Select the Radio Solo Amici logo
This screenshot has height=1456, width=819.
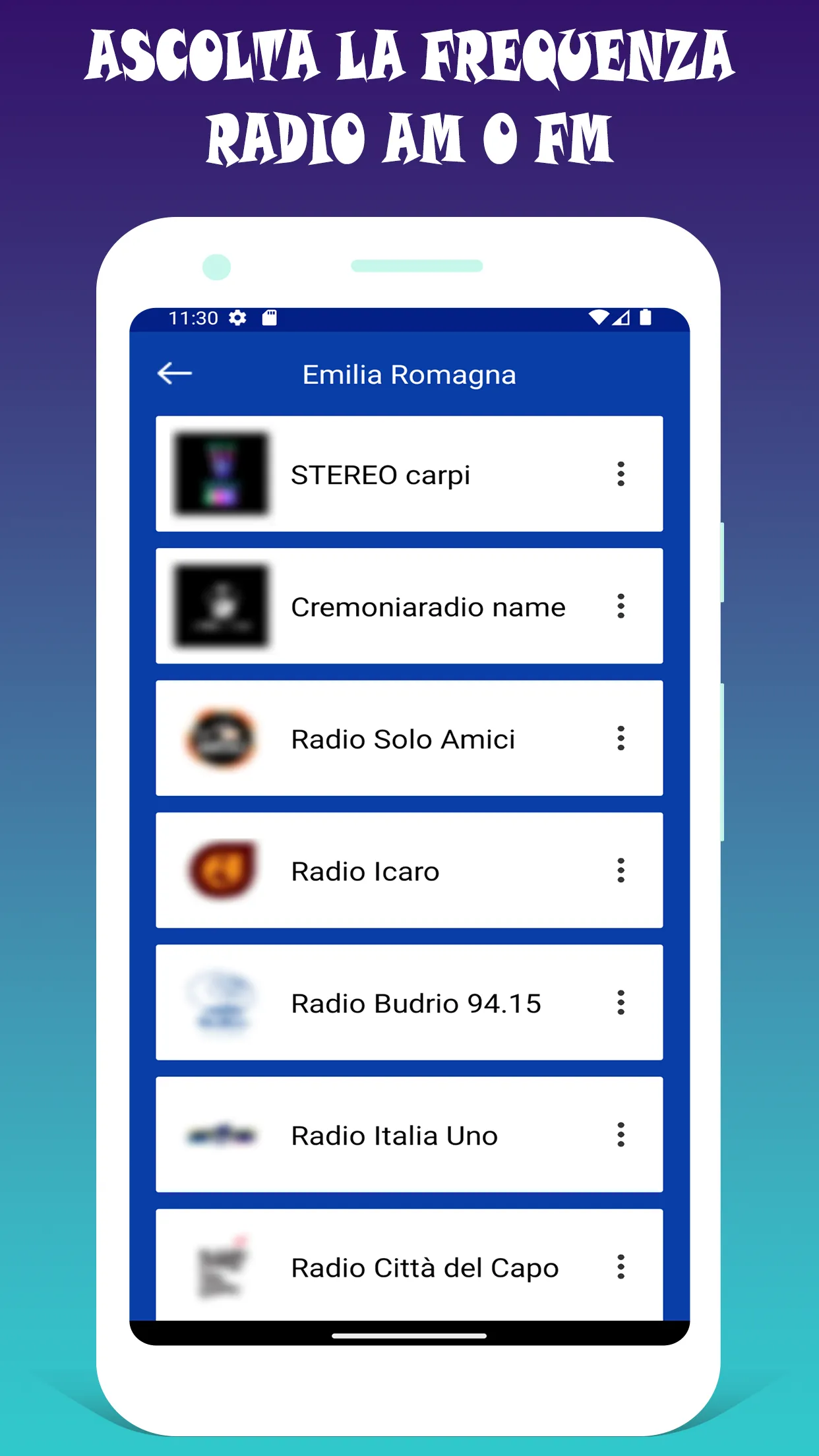221,739
